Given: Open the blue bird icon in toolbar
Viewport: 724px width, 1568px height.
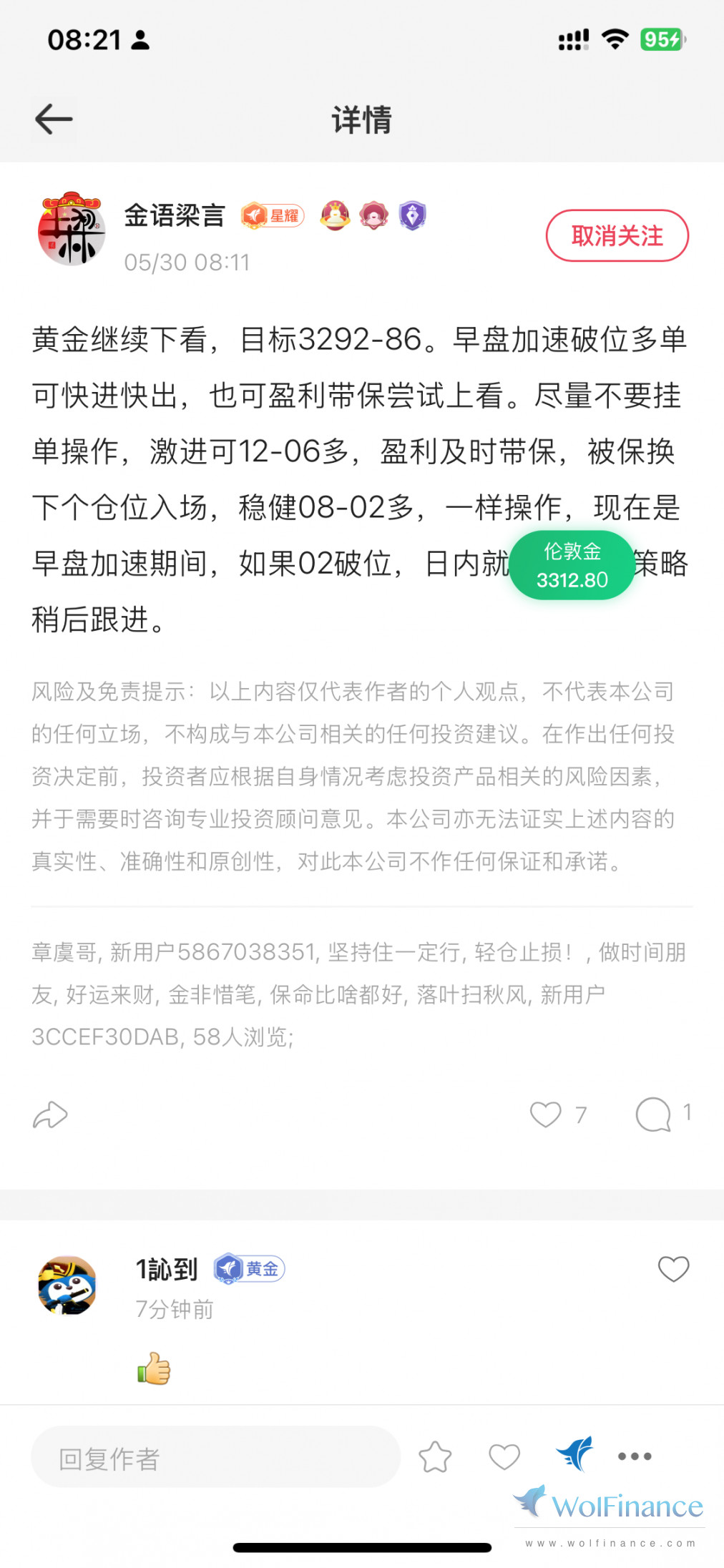Looking at the screenshot, I should (x=574, y=1454).
